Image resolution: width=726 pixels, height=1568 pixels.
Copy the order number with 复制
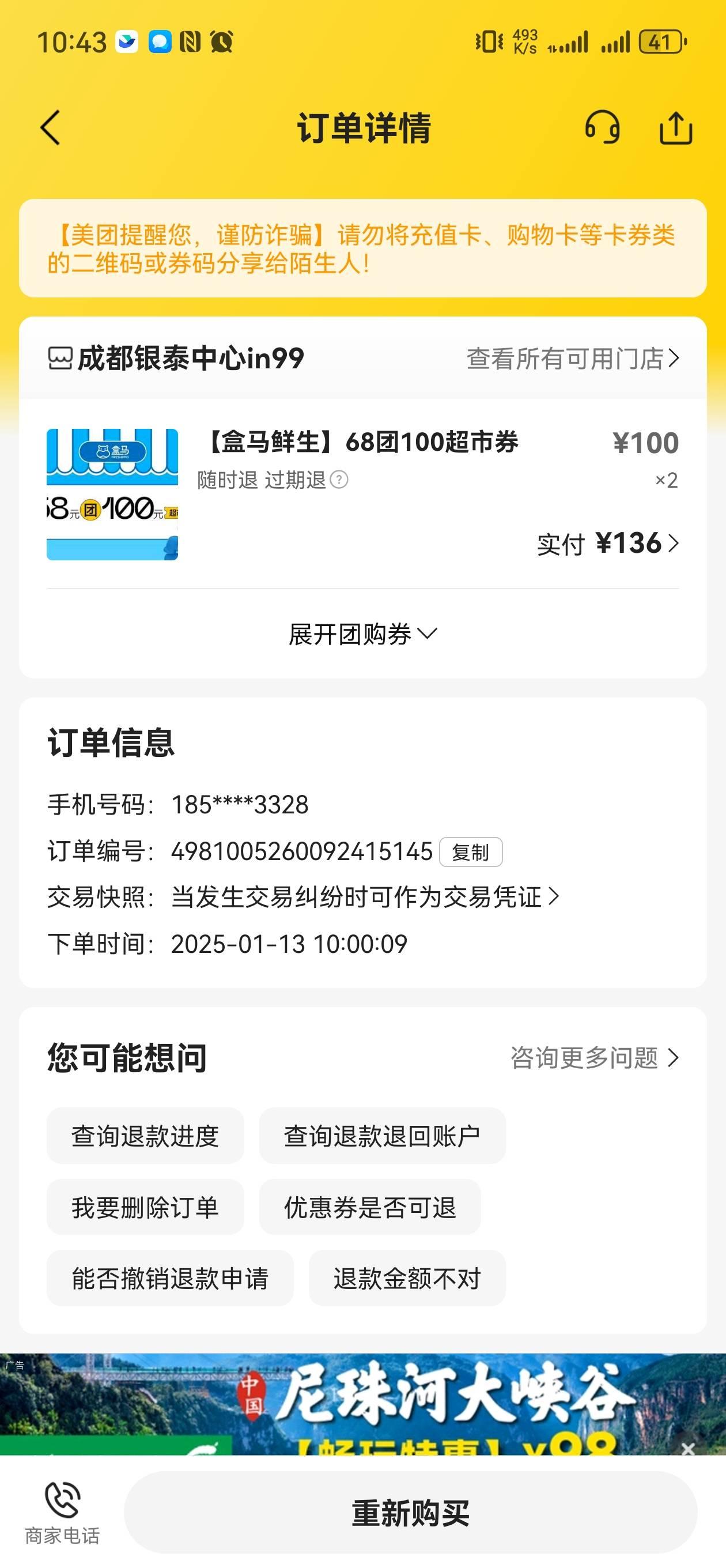pyautogui.click(x=470, y=852)
